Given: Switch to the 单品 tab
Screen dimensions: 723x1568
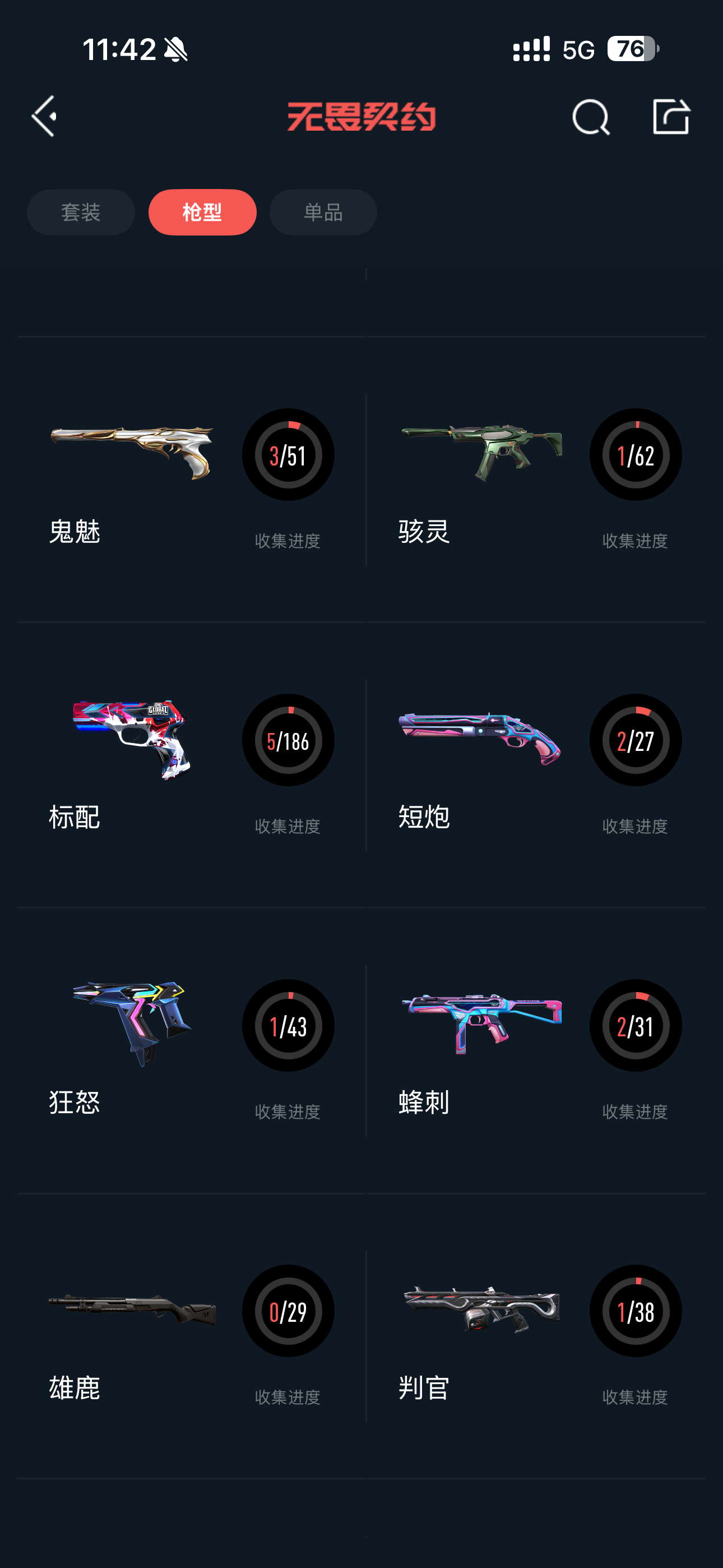Looking at the screenshot, I should [323, 212].
